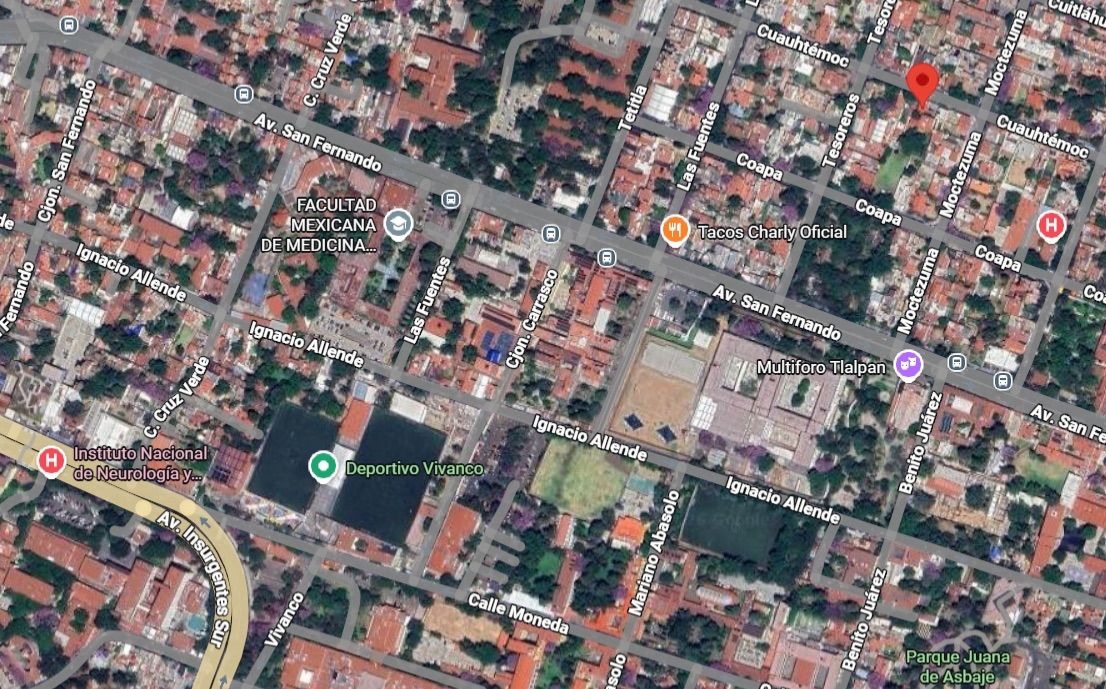Select Facultad Mexicana de Medicina marker

tap(399, 226)
